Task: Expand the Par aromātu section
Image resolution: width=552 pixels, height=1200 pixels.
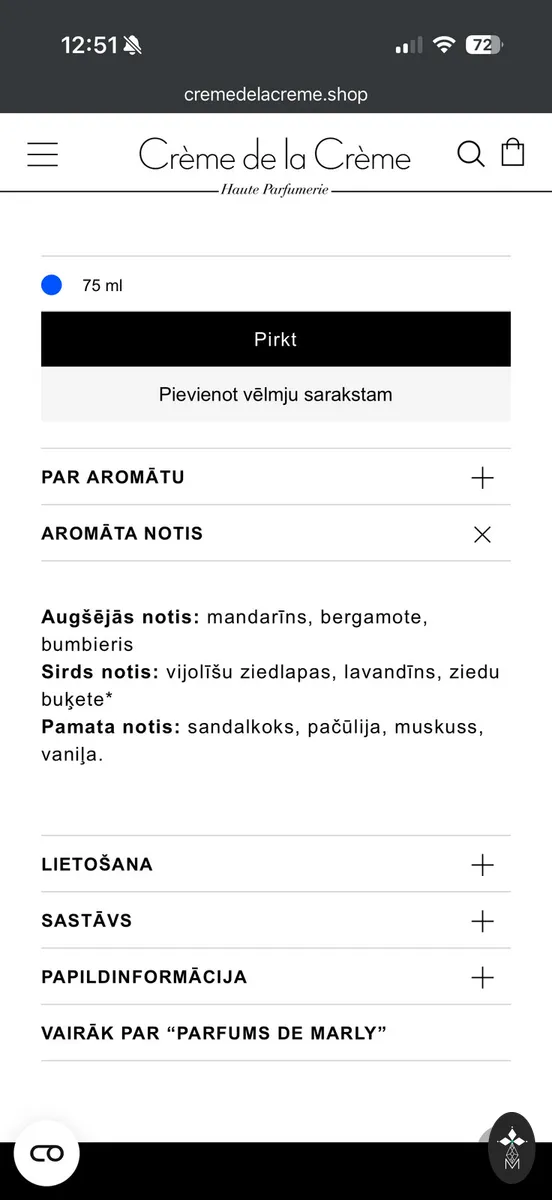Action: pos(276,477)
